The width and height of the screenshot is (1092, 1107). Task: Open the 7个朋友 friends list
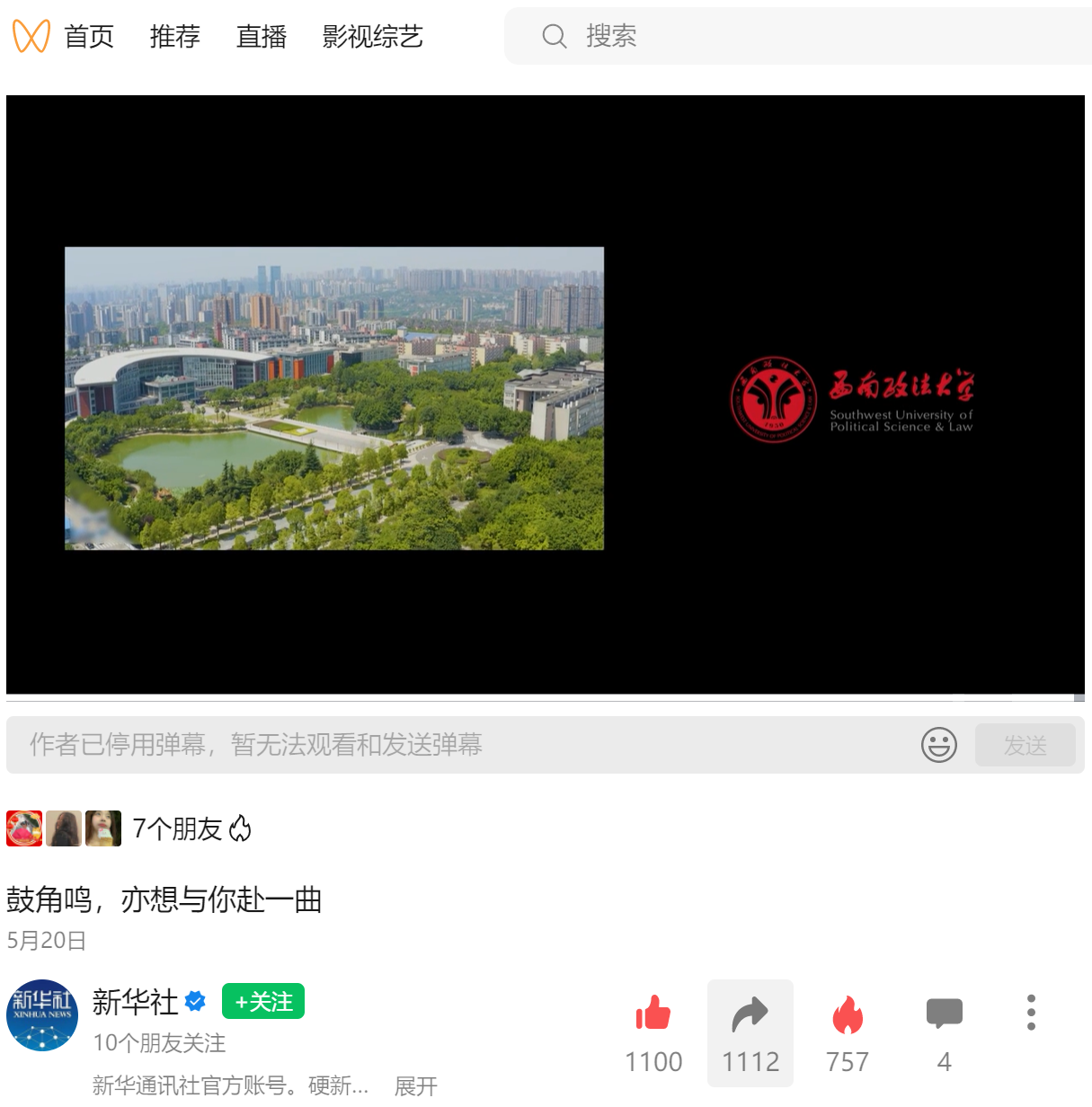coord(177,828)
